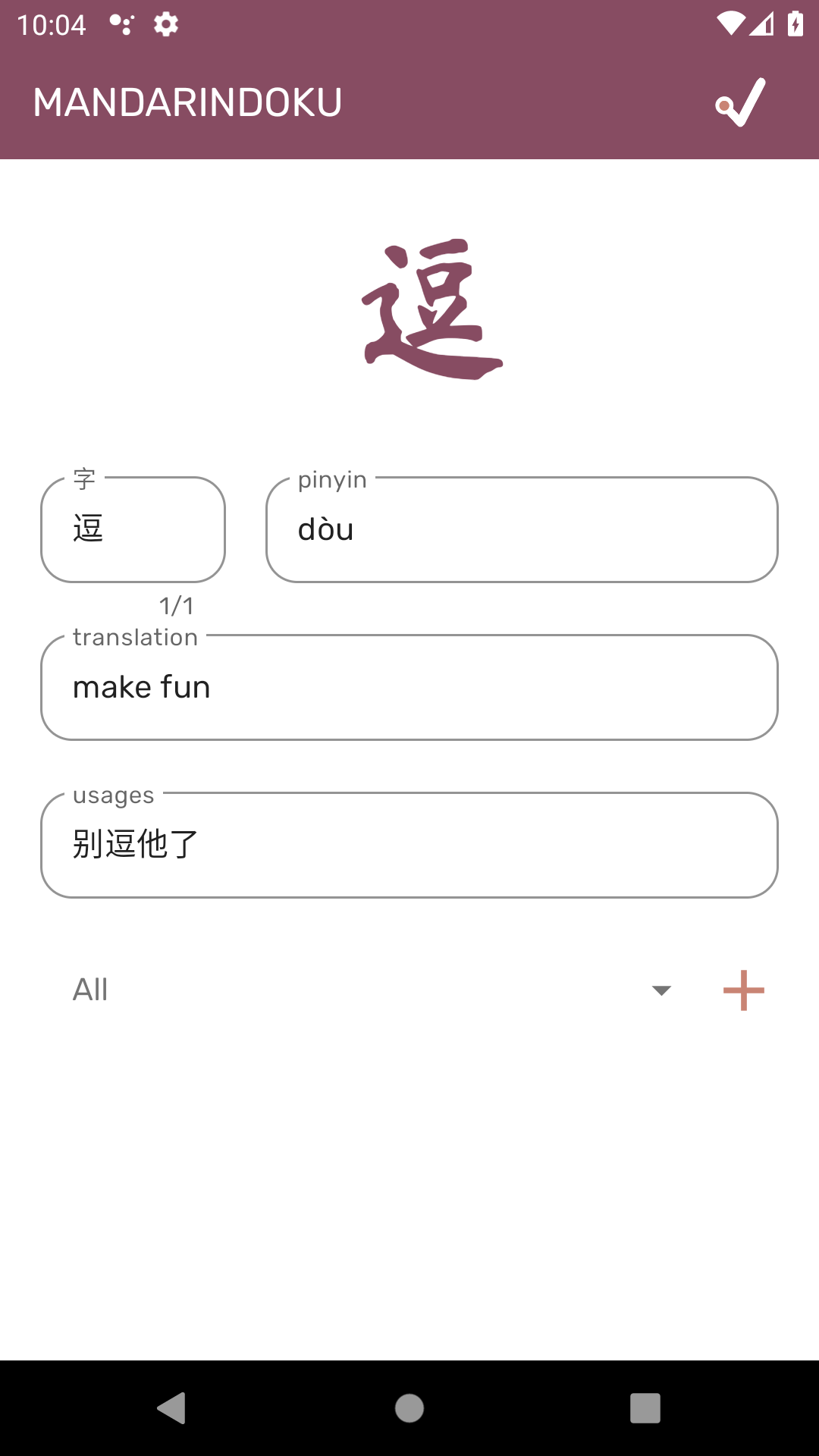
Task: Click the cellular signal icon
Action: [761, 24]
